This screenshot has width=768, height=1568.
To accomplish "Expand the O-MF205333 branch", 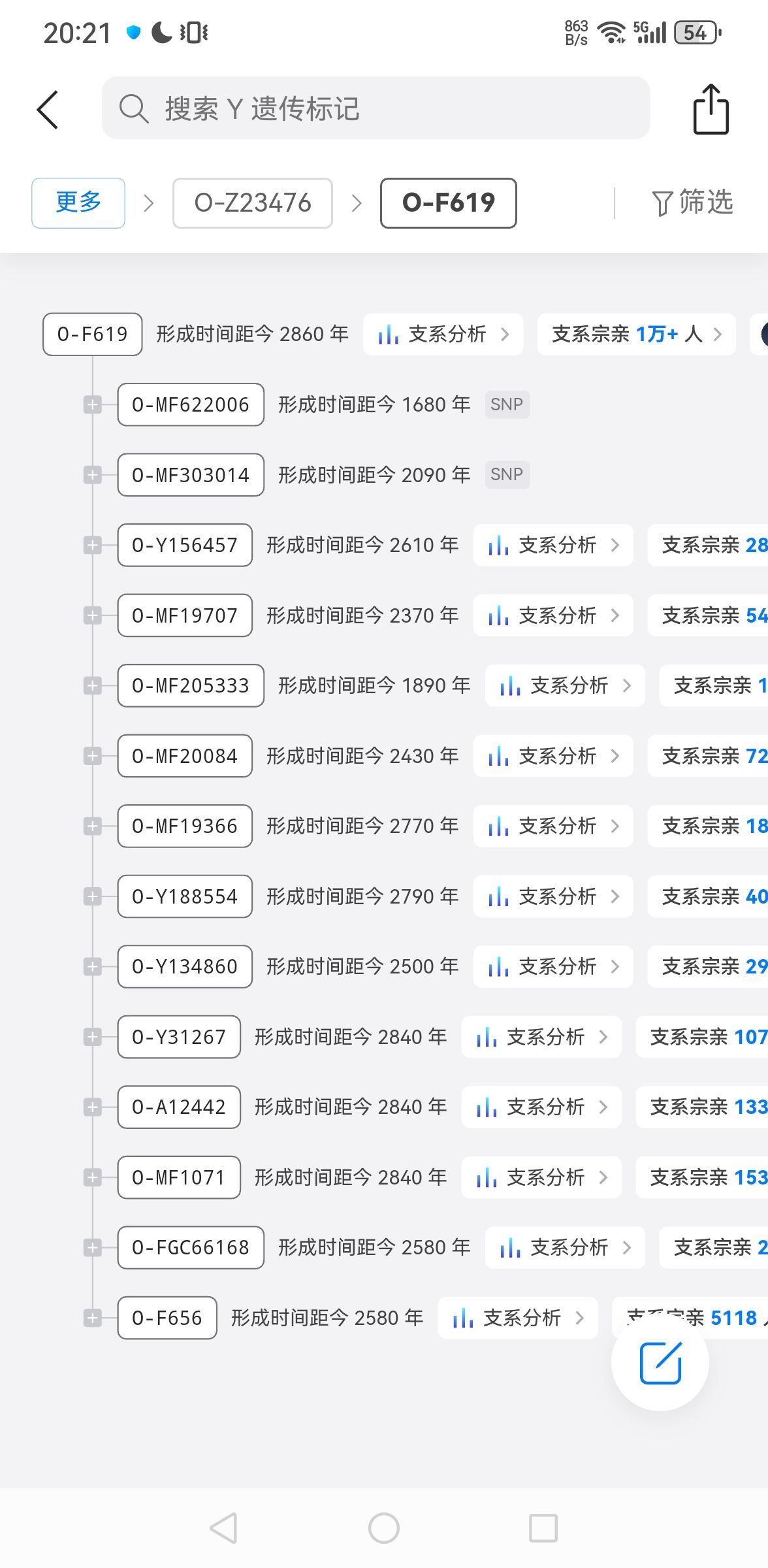I will pyautogui.click(x=93, y=686).
